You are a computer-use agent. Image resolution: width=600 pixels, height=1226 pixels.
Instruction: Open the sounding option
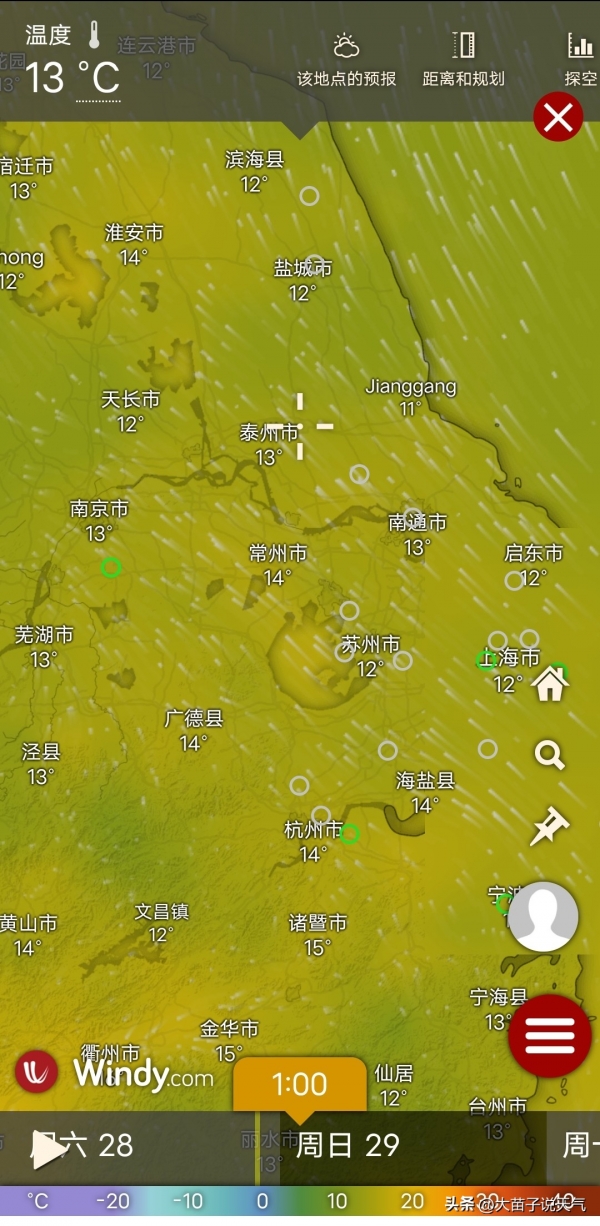click(x=581, y=60)
